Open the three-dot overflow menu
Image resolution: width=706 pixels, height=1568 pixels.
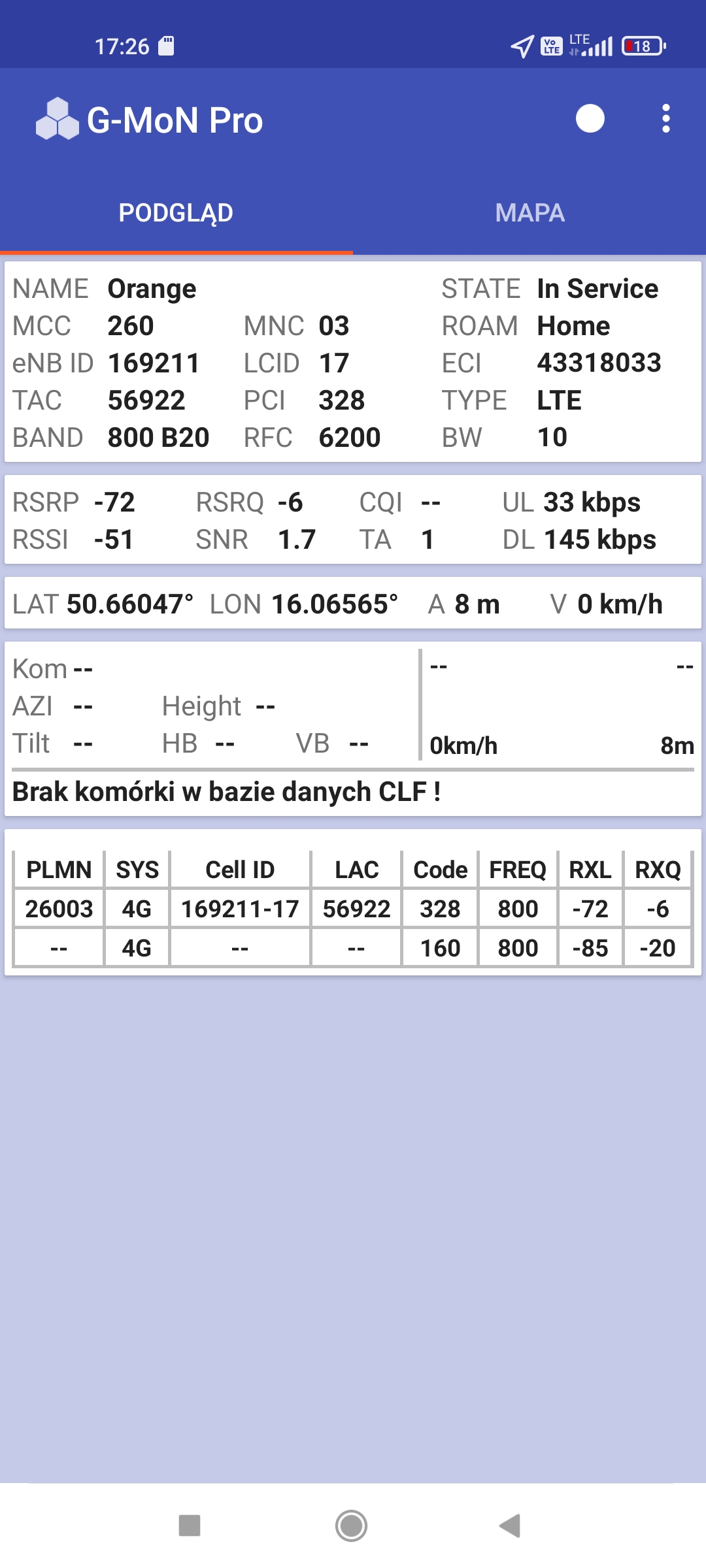665,119
